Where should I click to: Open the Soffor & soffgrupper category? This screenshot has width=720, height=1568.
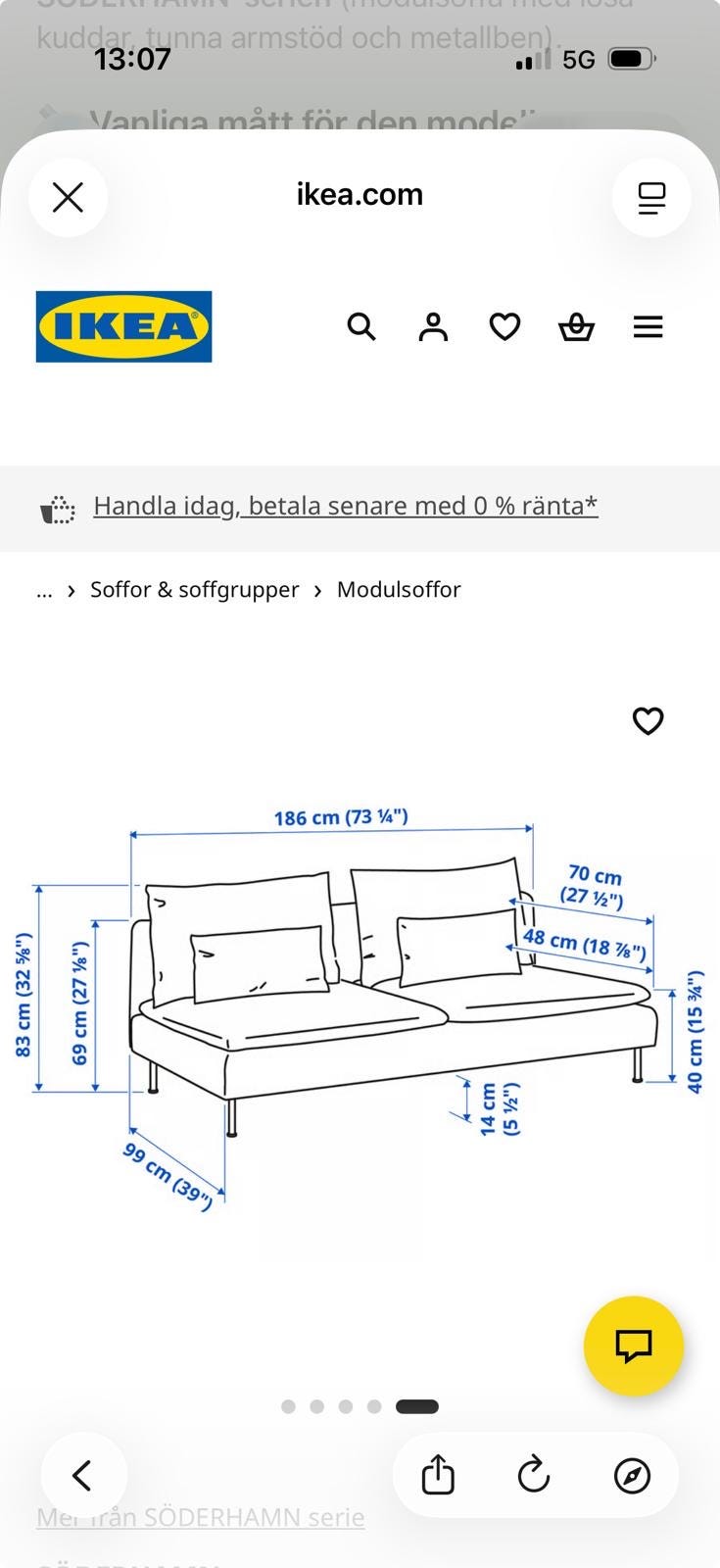(x=194, y=589)
